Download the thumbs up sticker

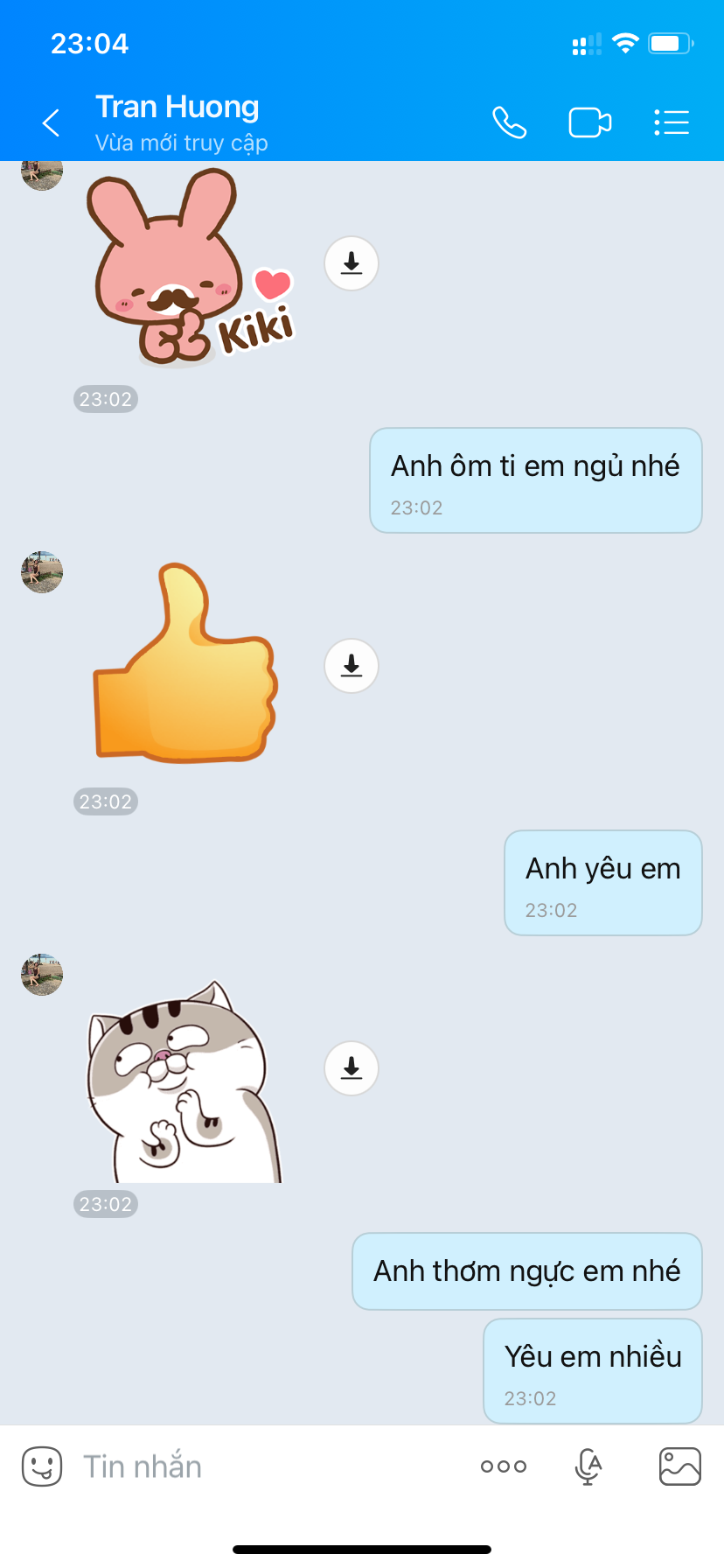352,666
